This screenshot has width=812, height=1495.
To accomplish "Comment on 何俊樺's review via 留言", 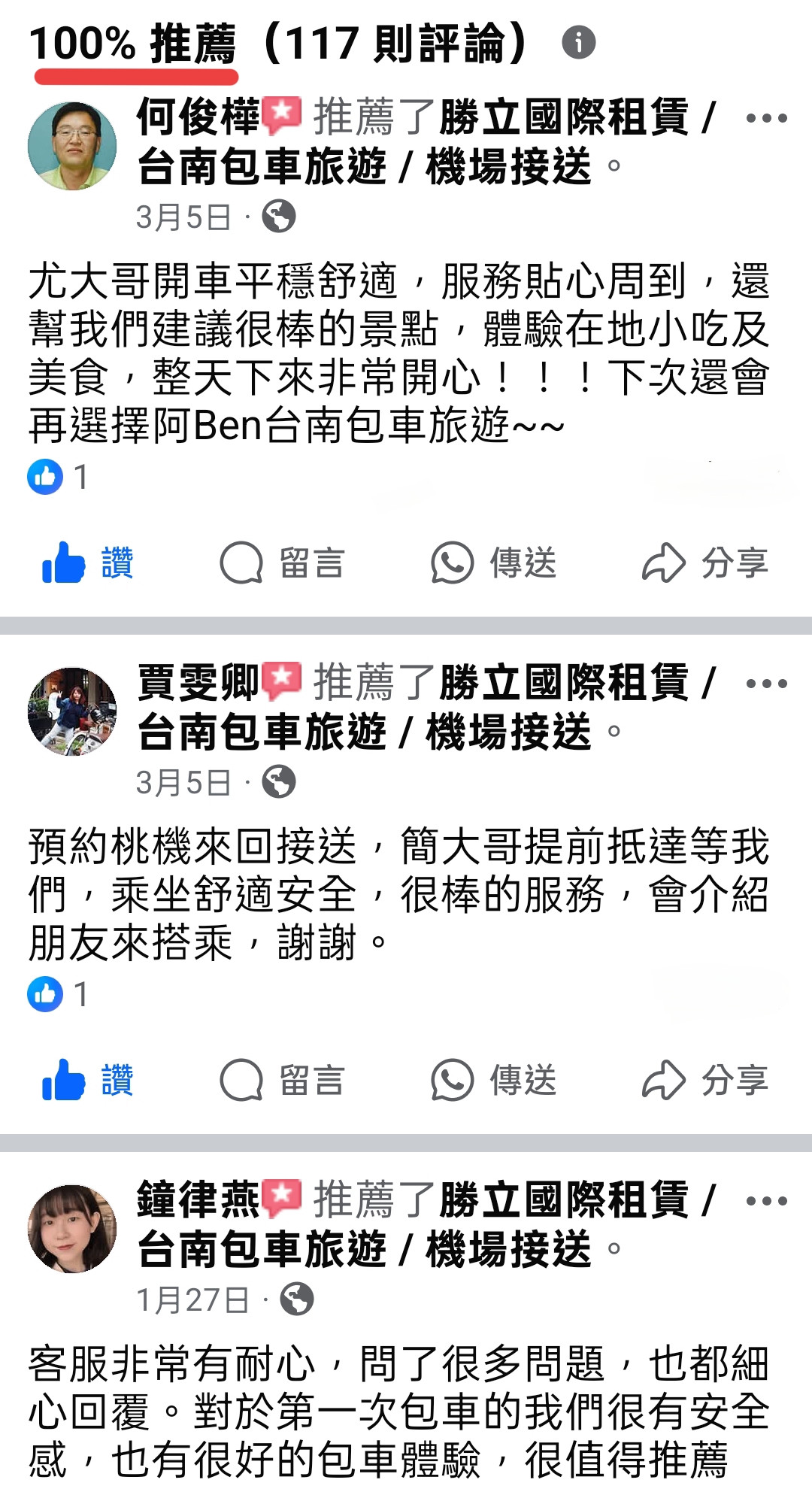I will click(282, 563).
